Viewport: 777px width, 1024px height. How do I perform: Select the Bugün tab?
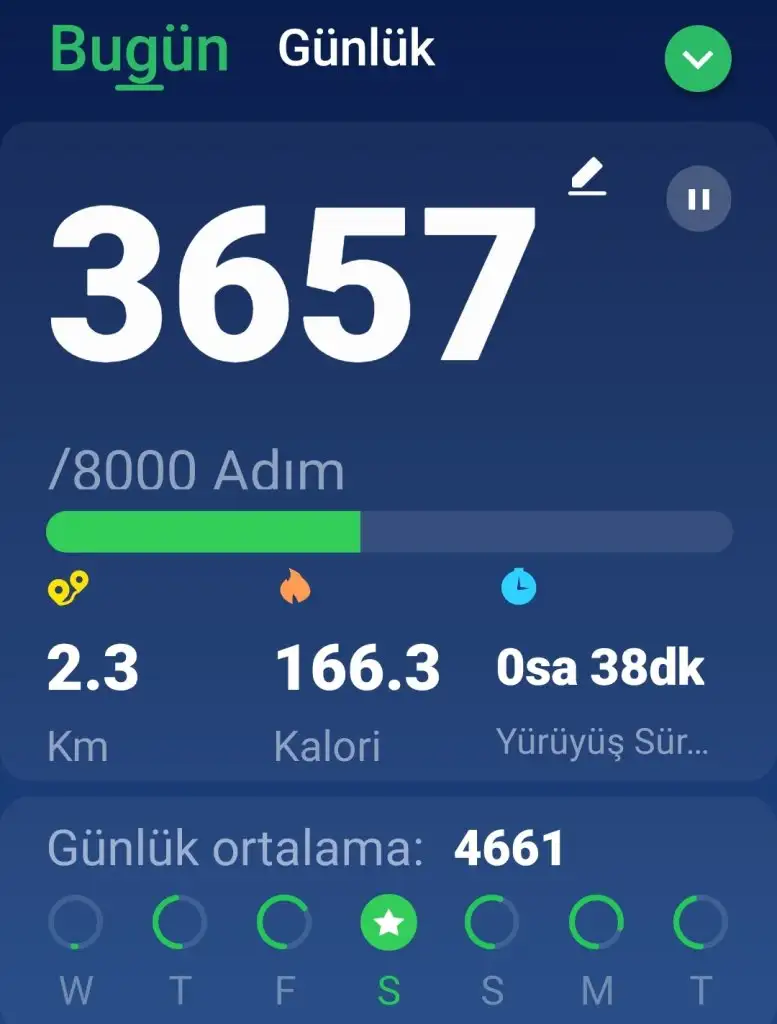tap(139, 50)
